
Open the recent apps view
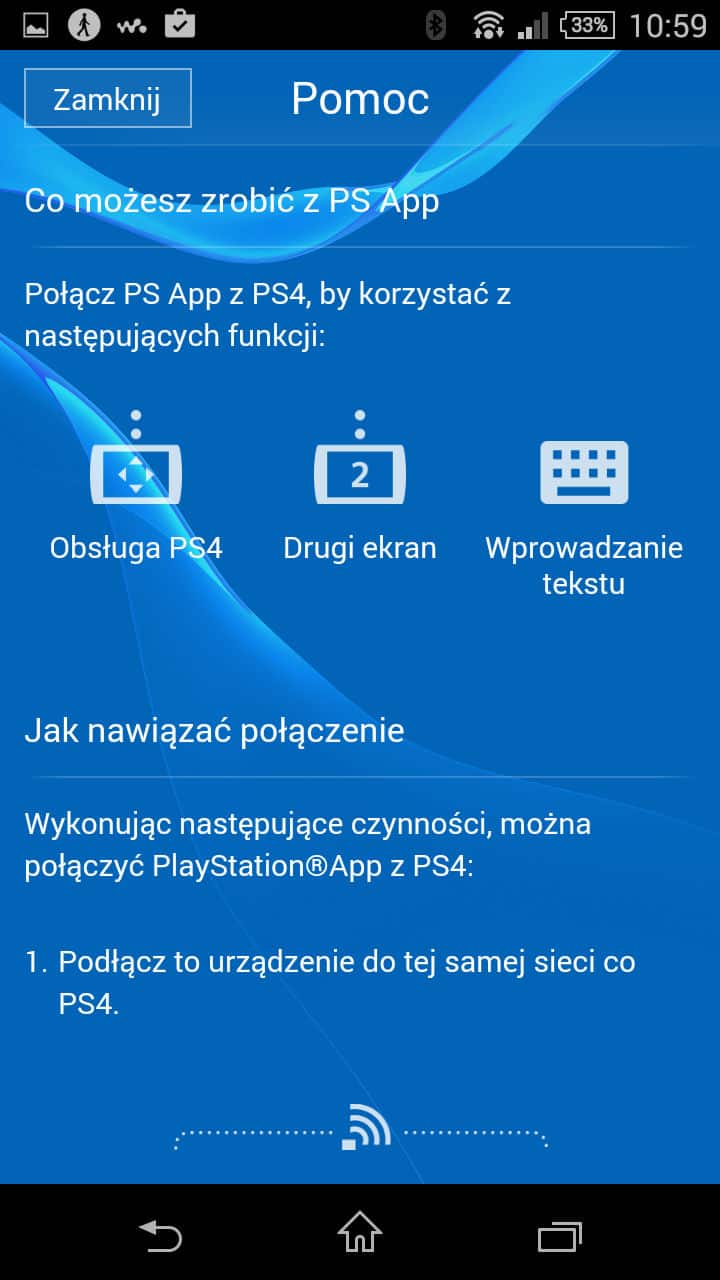(559, 1234)
